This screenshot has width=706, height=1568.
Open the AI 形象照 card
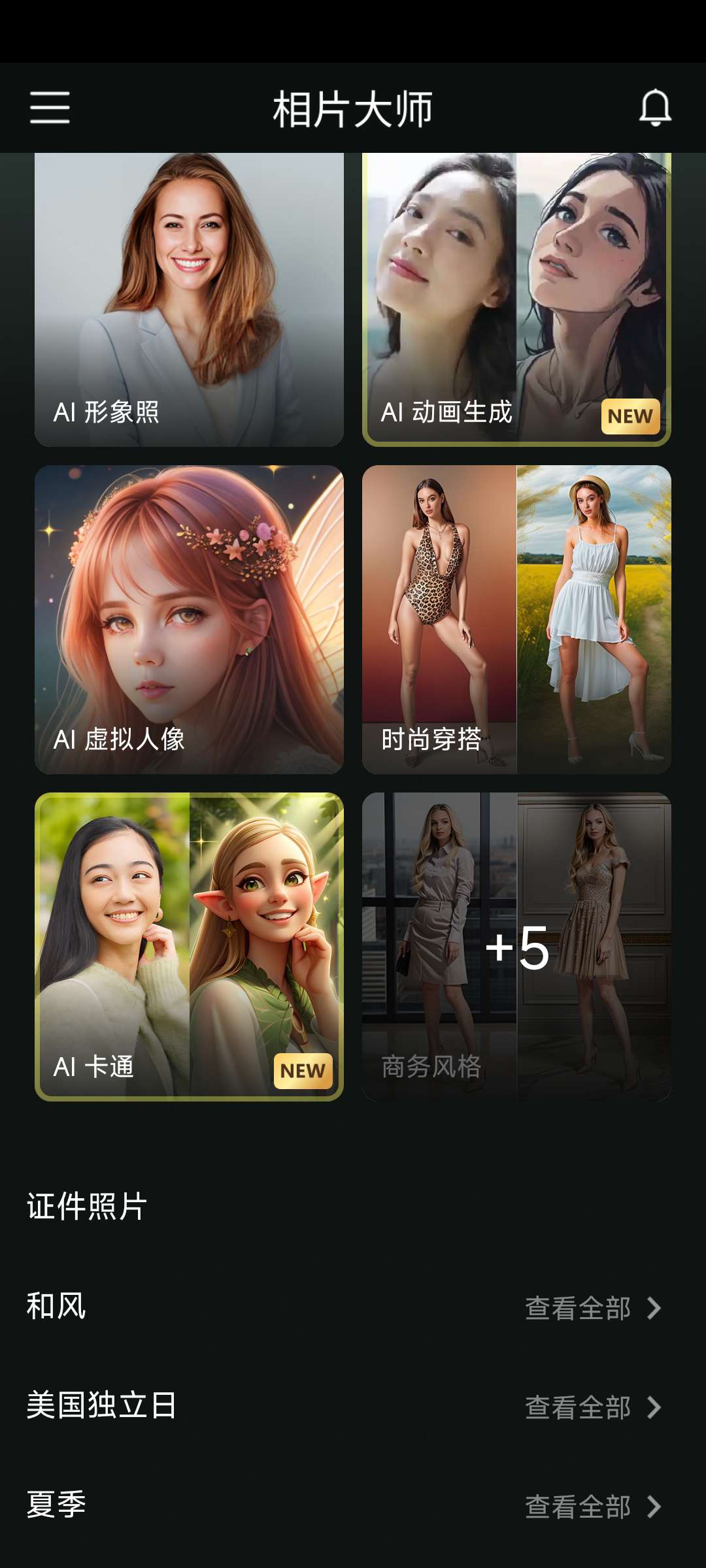pos(189,299)
